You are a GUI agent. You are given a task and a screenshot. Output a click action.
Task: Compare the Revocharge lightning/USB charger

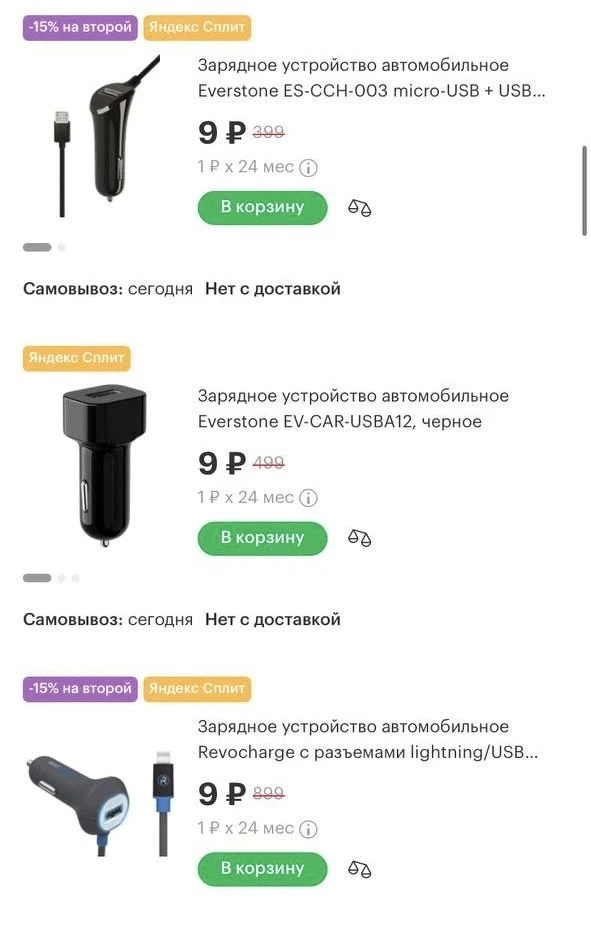point(359,869)
